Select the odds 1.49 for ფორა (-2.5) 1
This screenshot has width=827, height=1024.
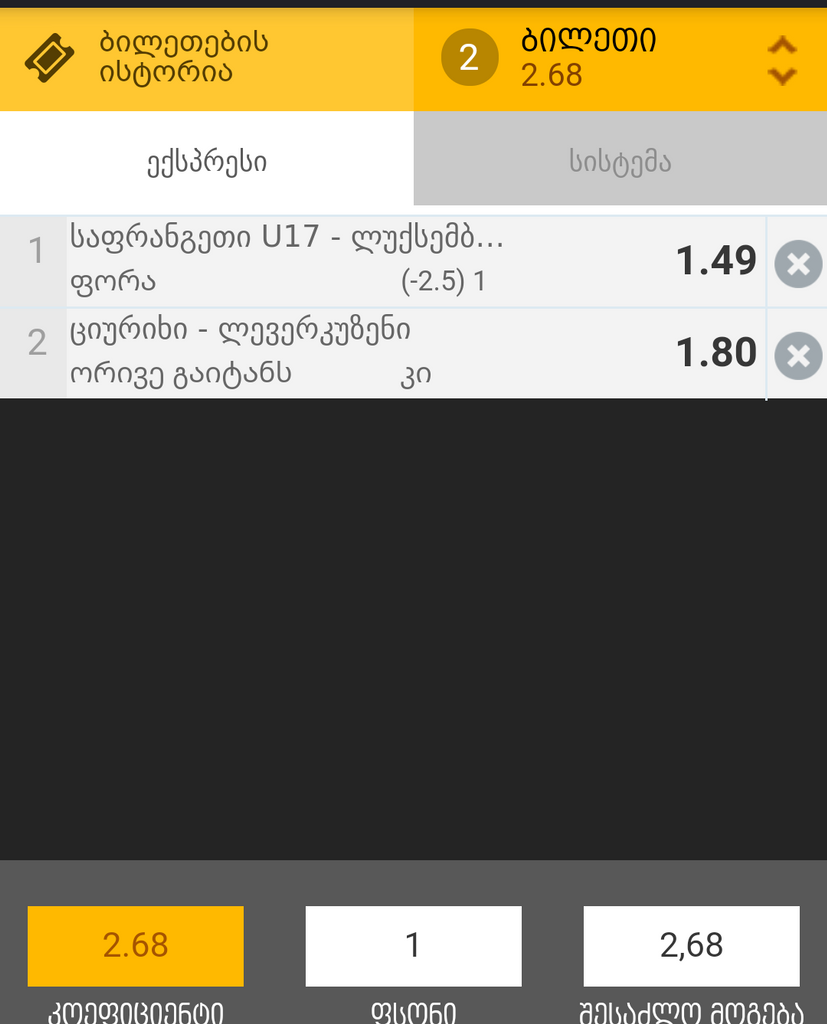tap(716, 261)
